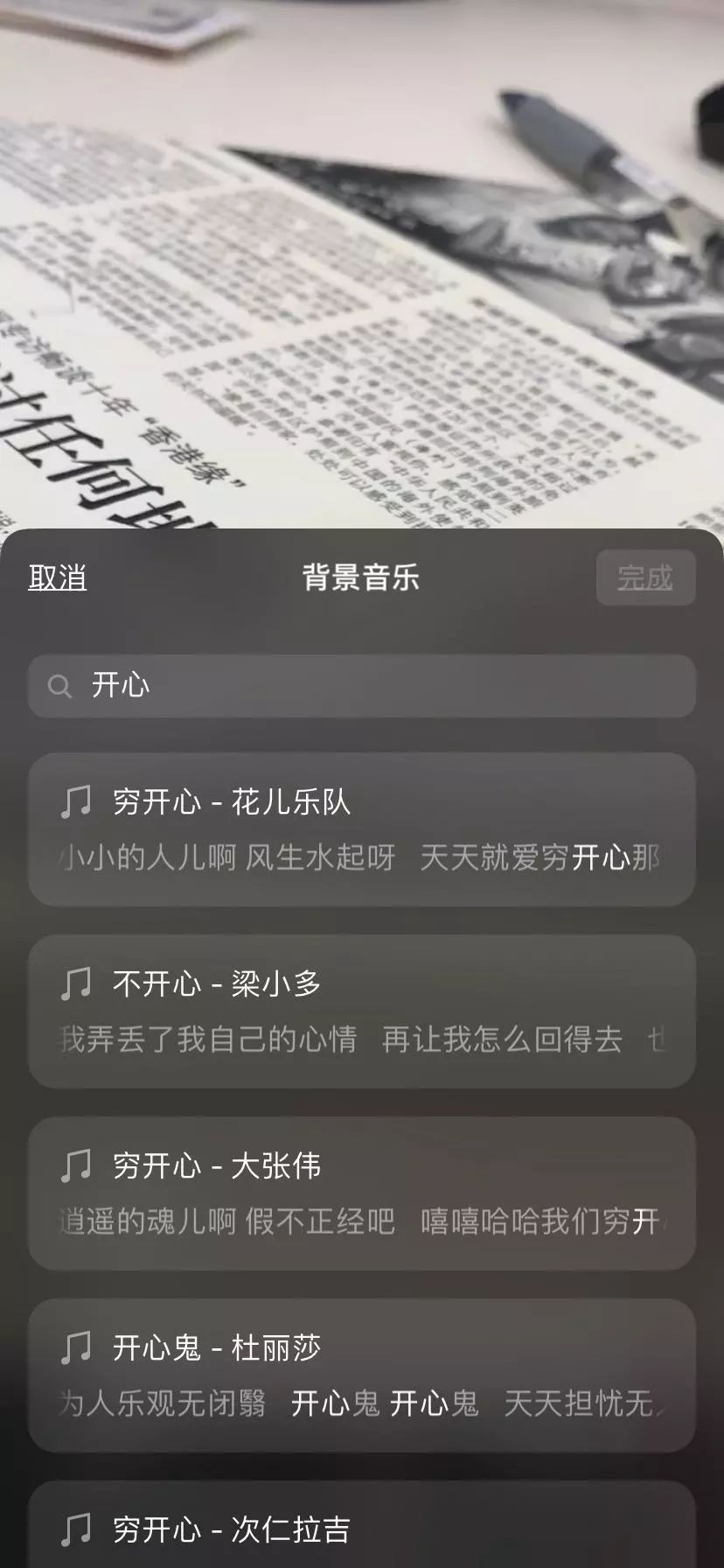
Task: Tap 取消 to cancel music selection
Action: 58,577
